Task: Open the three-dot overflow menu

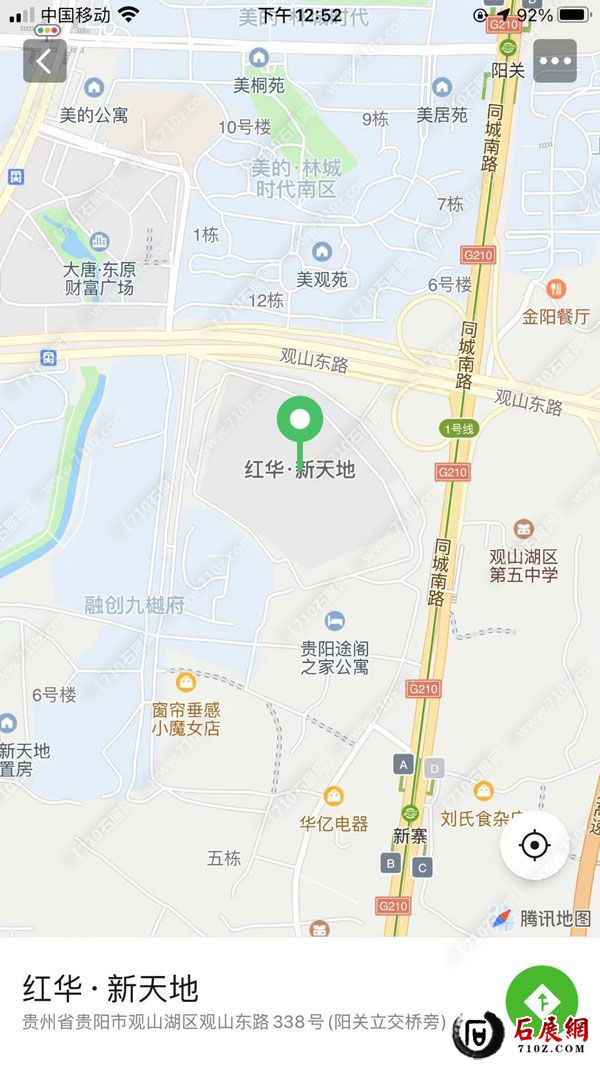Action: tap(555, 61)
